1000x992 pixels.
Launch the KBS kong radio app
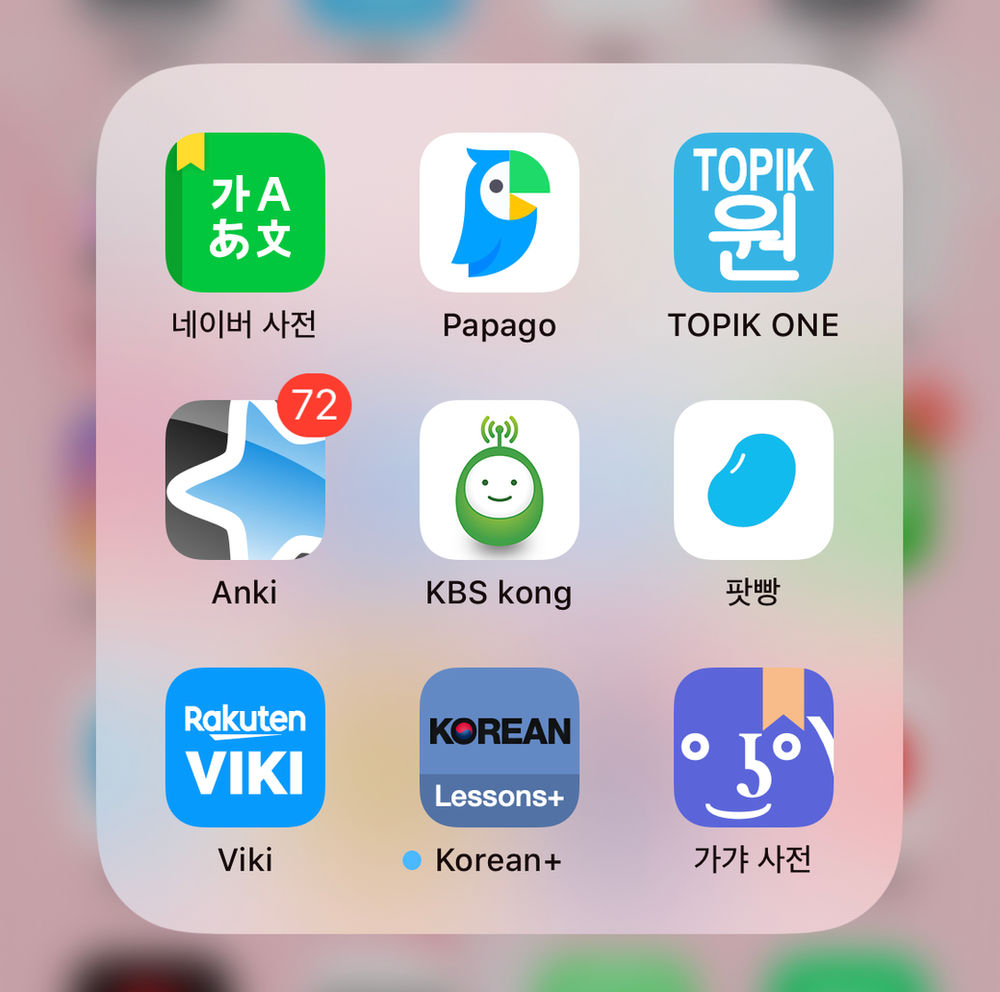pyautogui.click(x=499, y=480)
